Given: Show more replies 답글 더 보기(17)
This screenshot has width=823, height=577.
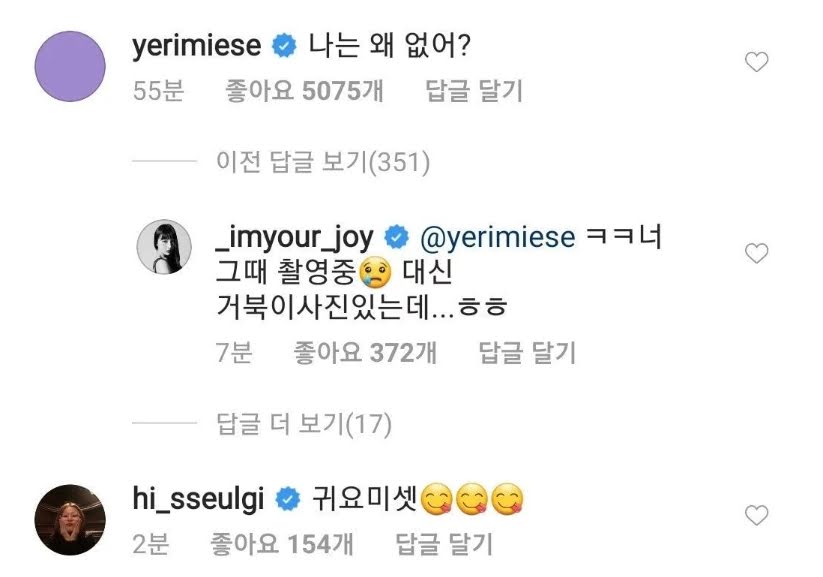Looking at the screenshot, I should click(x=304, y=423).
